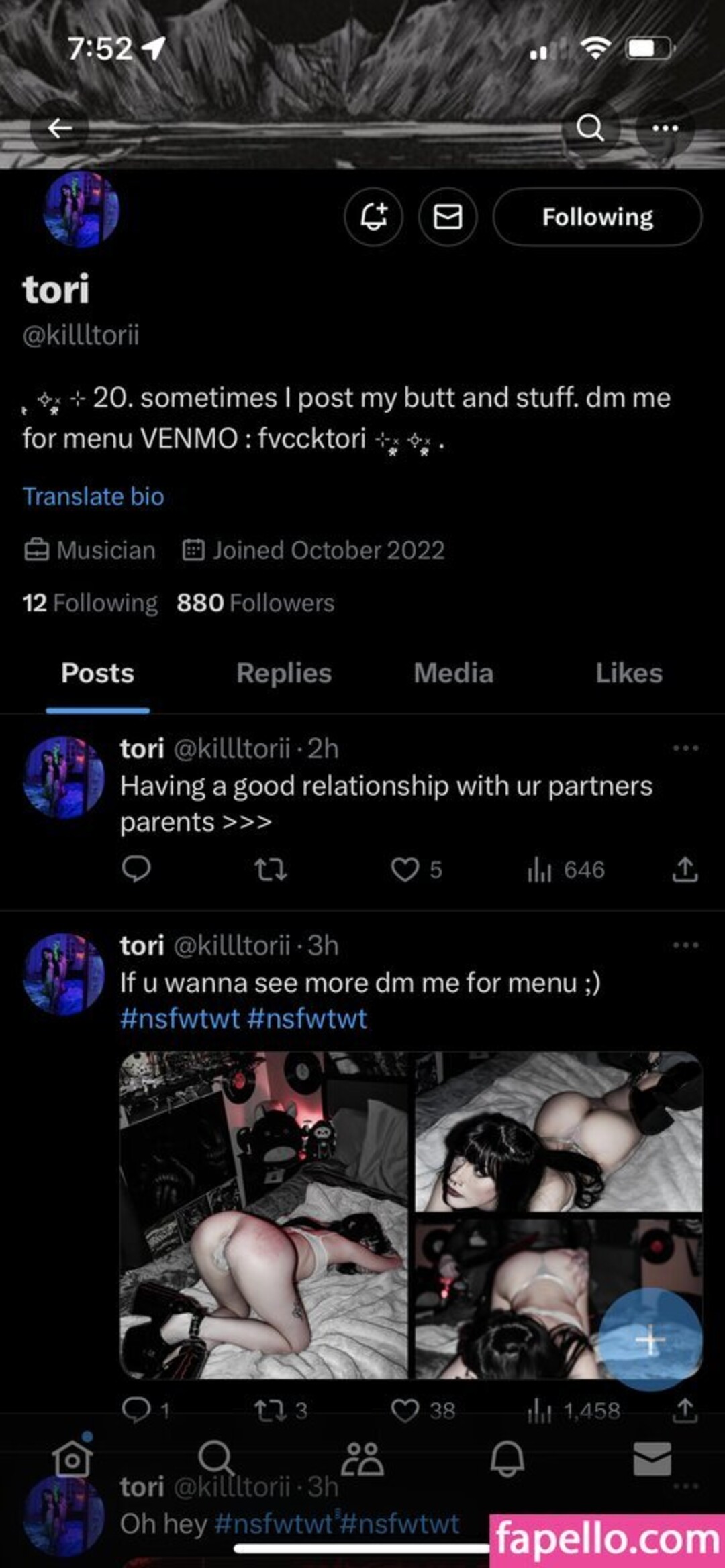
Task: Tap Translate bio link
Action: (x=93, y=496)
